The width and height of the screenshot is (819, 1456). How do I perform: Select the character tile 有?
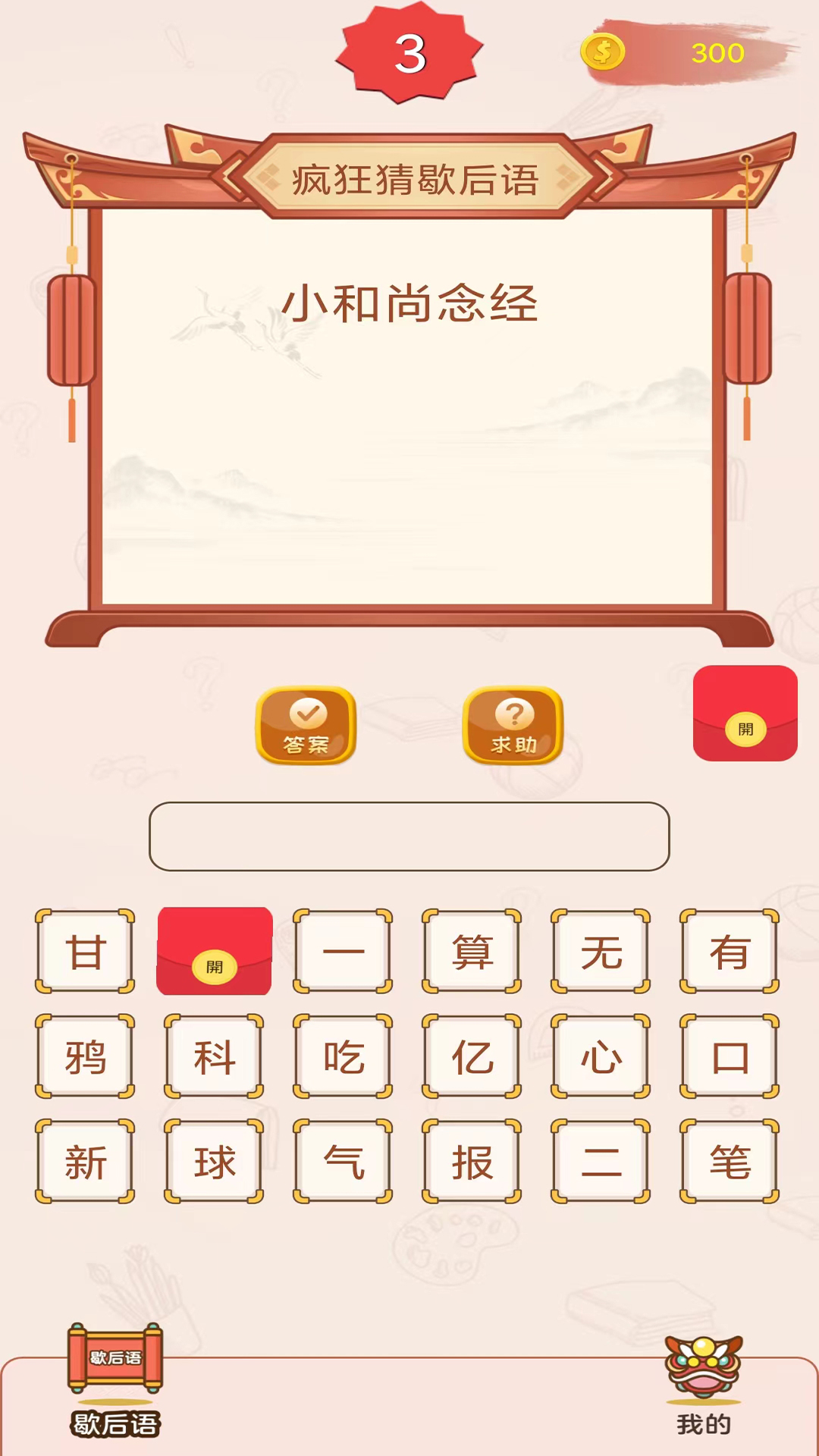(730, 951)
